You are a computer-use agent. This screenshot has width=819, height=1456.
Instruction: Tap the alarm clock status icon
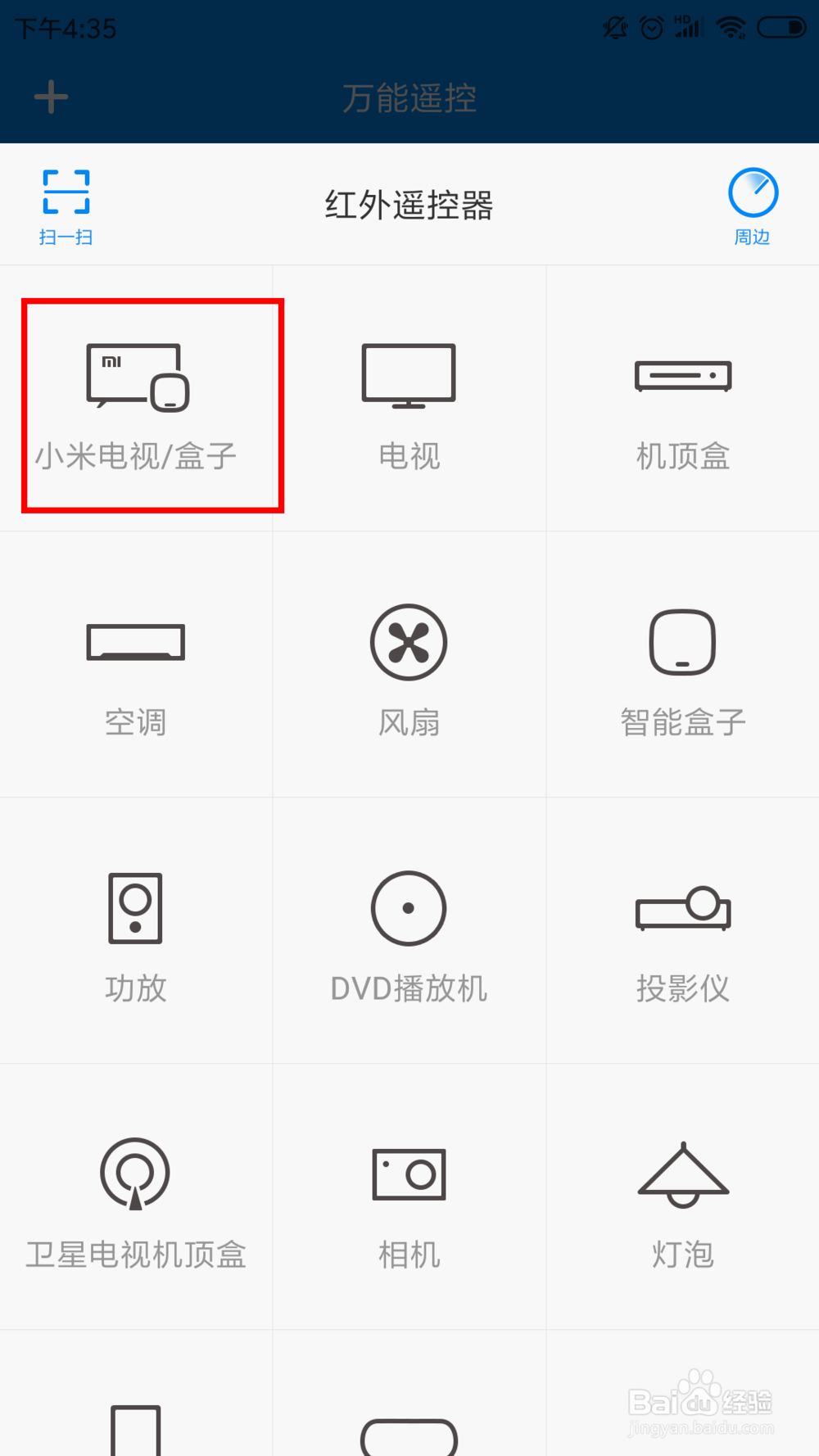point(651,27)
